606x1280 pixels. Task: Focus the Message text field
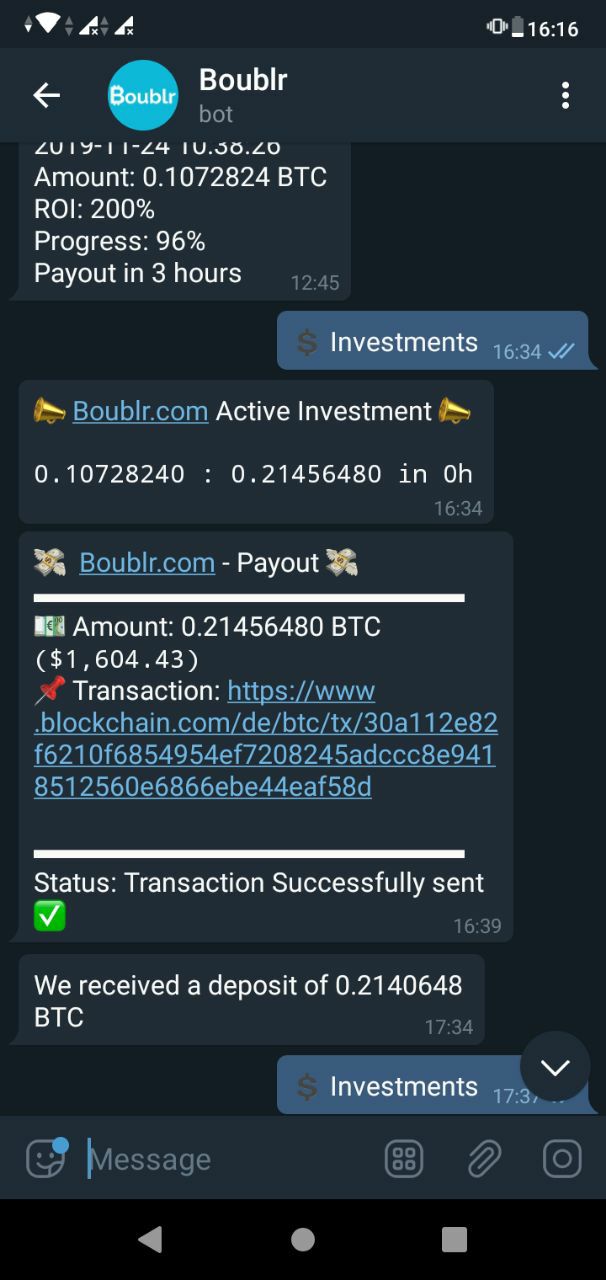[x=230, y=1159]
